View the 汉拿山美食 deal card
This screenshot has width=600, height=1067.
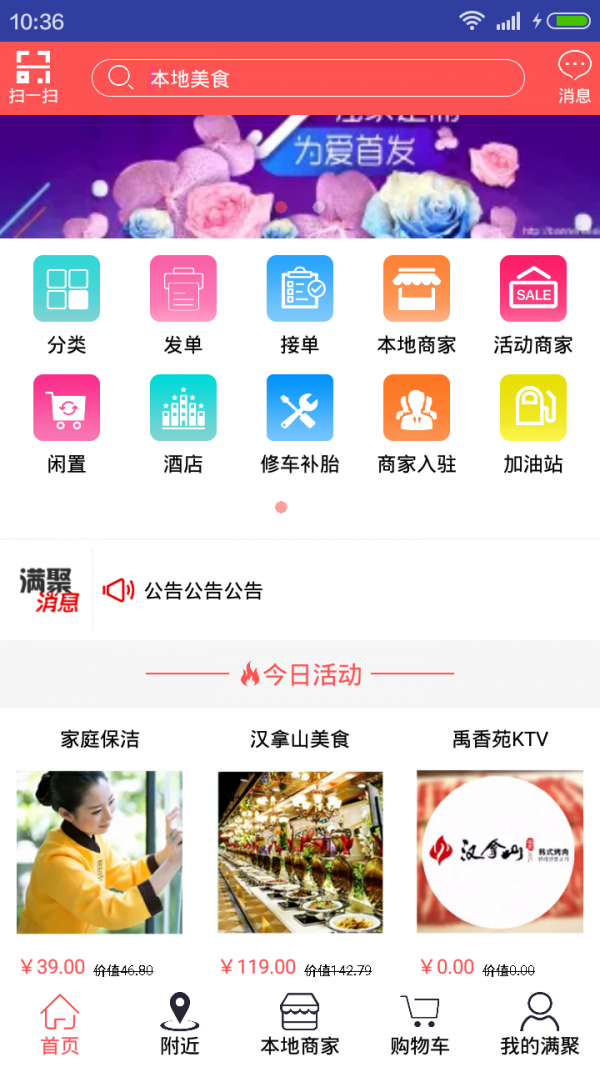pos(300,850)
